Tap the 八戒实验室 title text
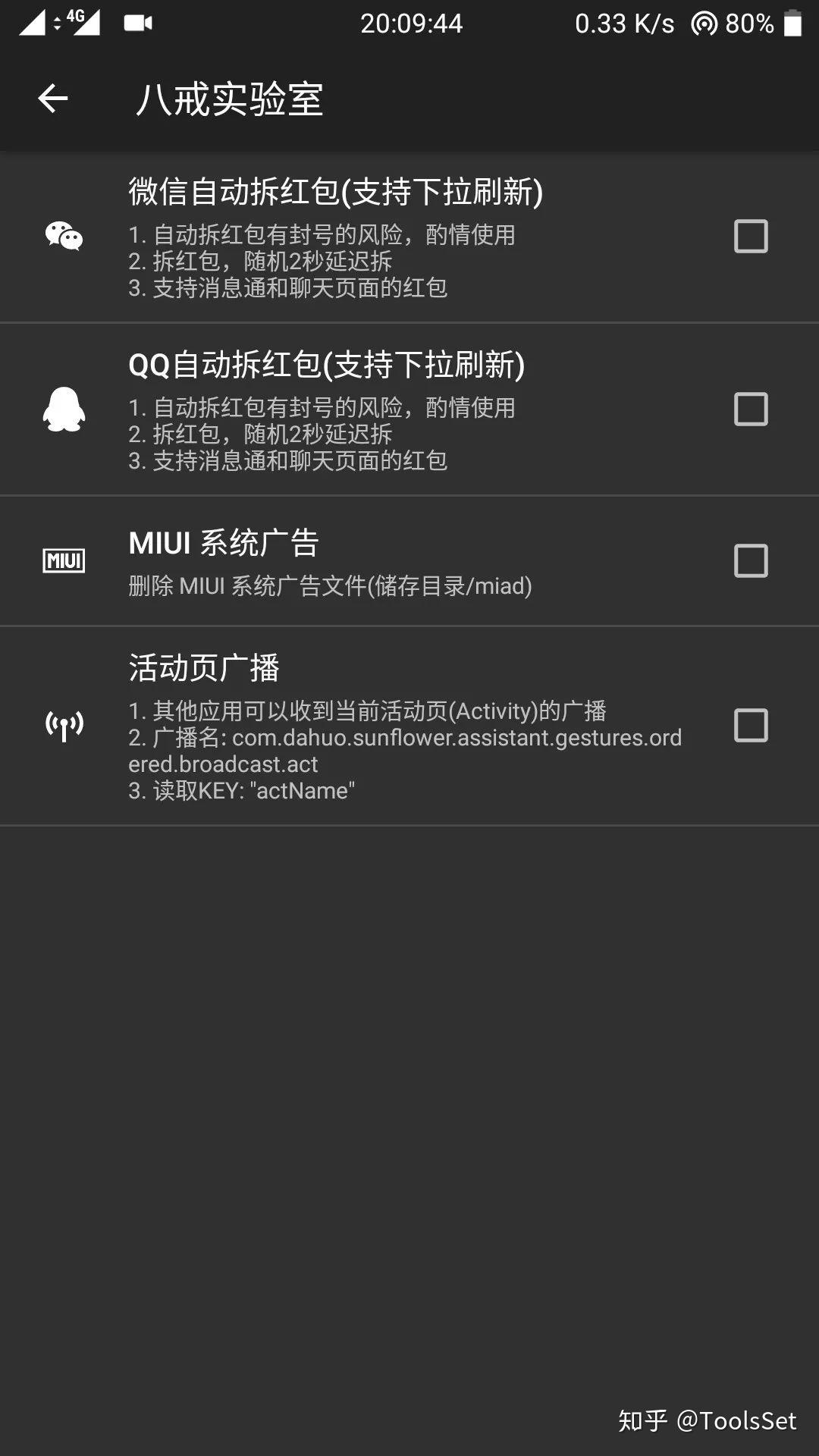The image size is (819, 1456). click(227, 100)
